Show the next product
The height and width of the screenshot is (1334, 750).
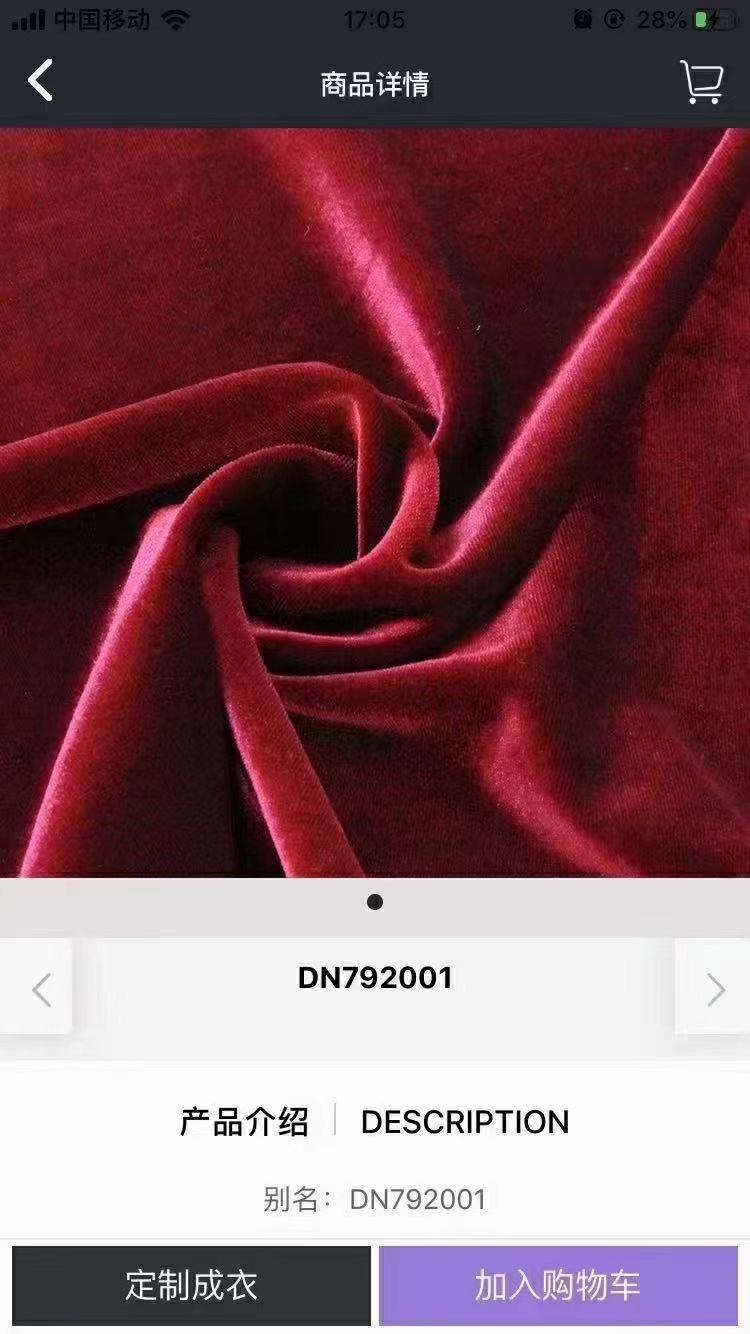[x=714, y=986]
